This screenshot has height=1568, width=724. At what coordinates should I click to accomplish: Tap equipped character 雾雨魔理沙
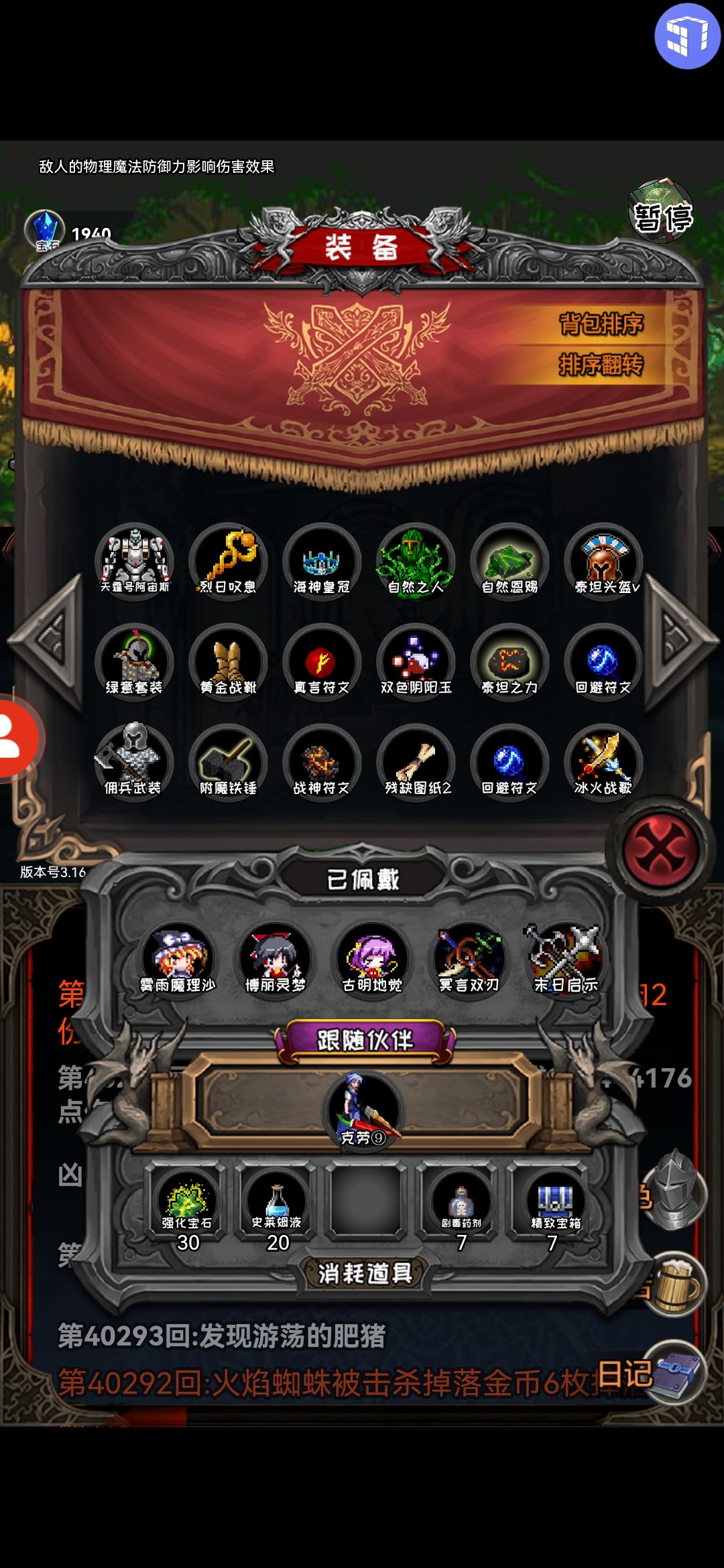(178, 960)
